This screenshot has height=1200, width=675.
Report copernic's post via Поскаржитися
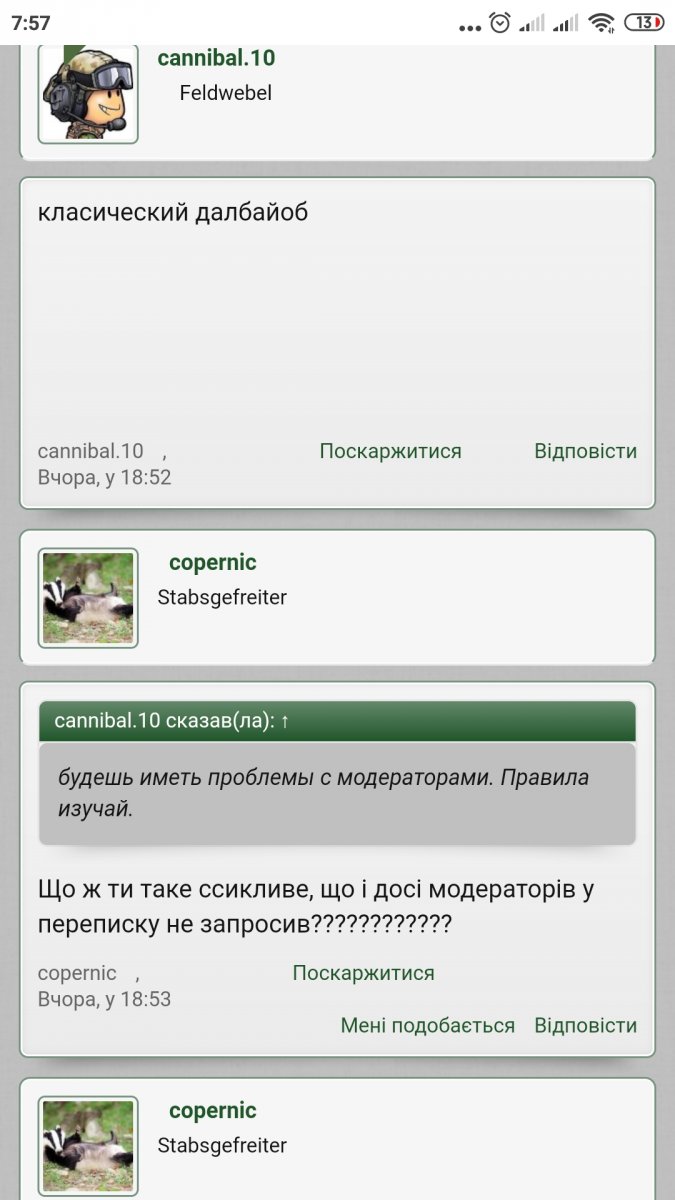(363, 973)
